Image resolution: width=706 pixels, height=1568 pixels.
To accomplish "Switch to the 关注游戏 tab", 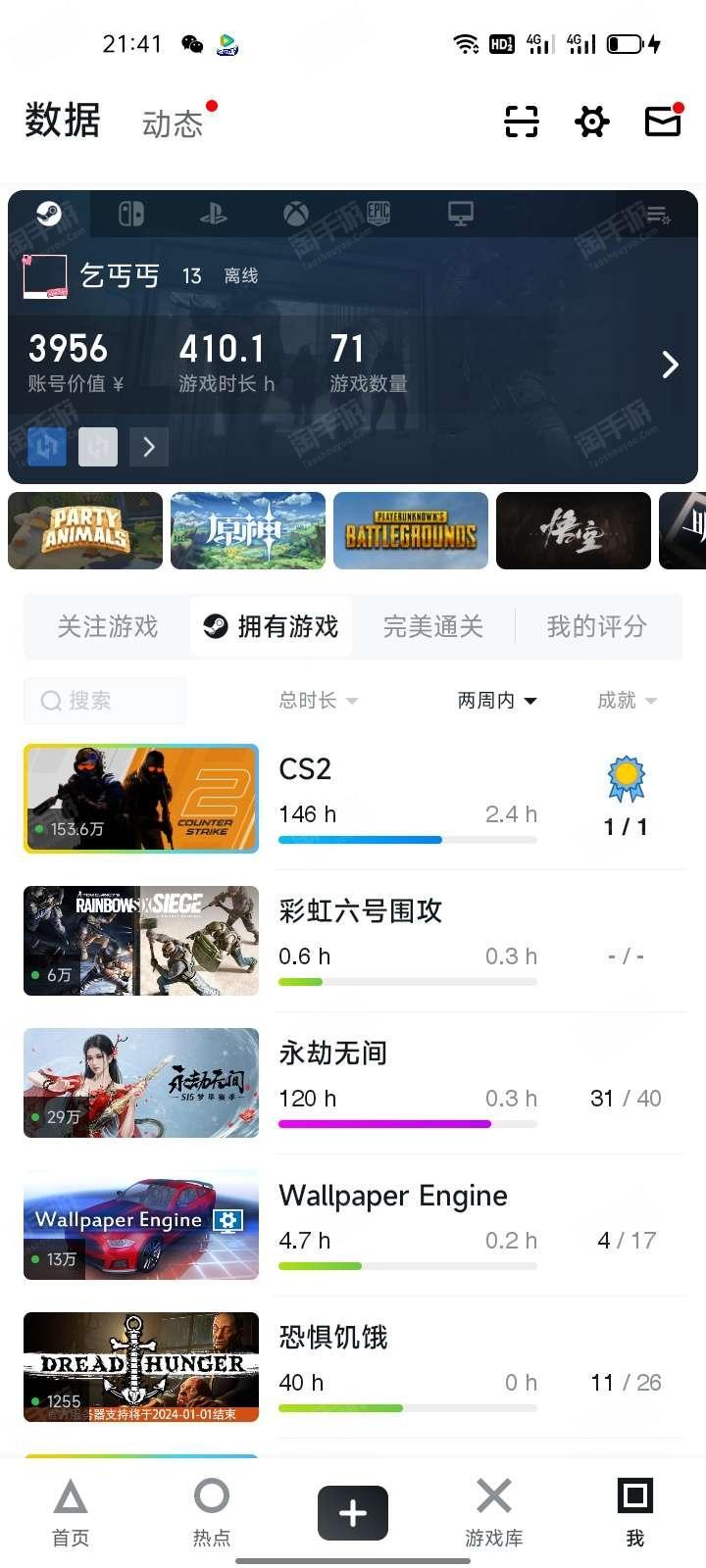I will (108, 626).
